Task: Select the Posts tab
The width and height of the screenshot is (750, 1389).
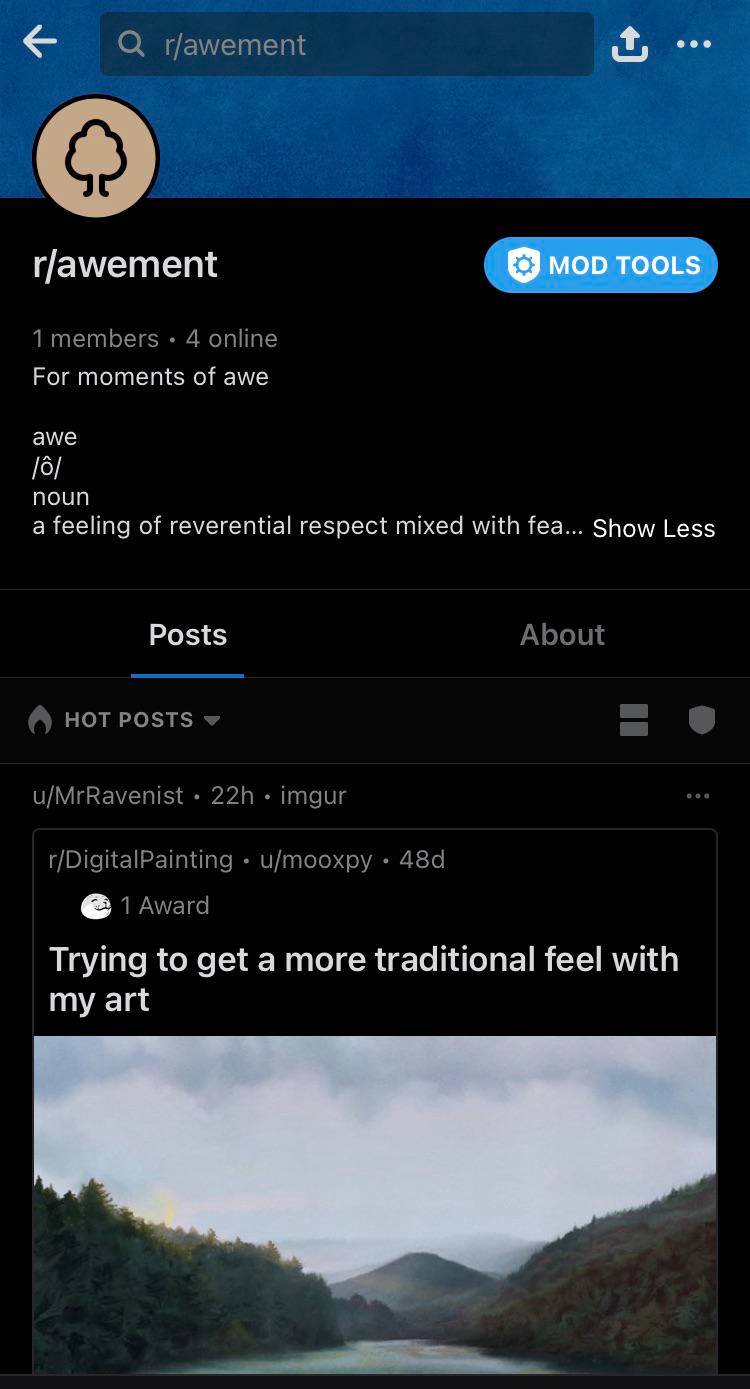Action: click(187, 634)
